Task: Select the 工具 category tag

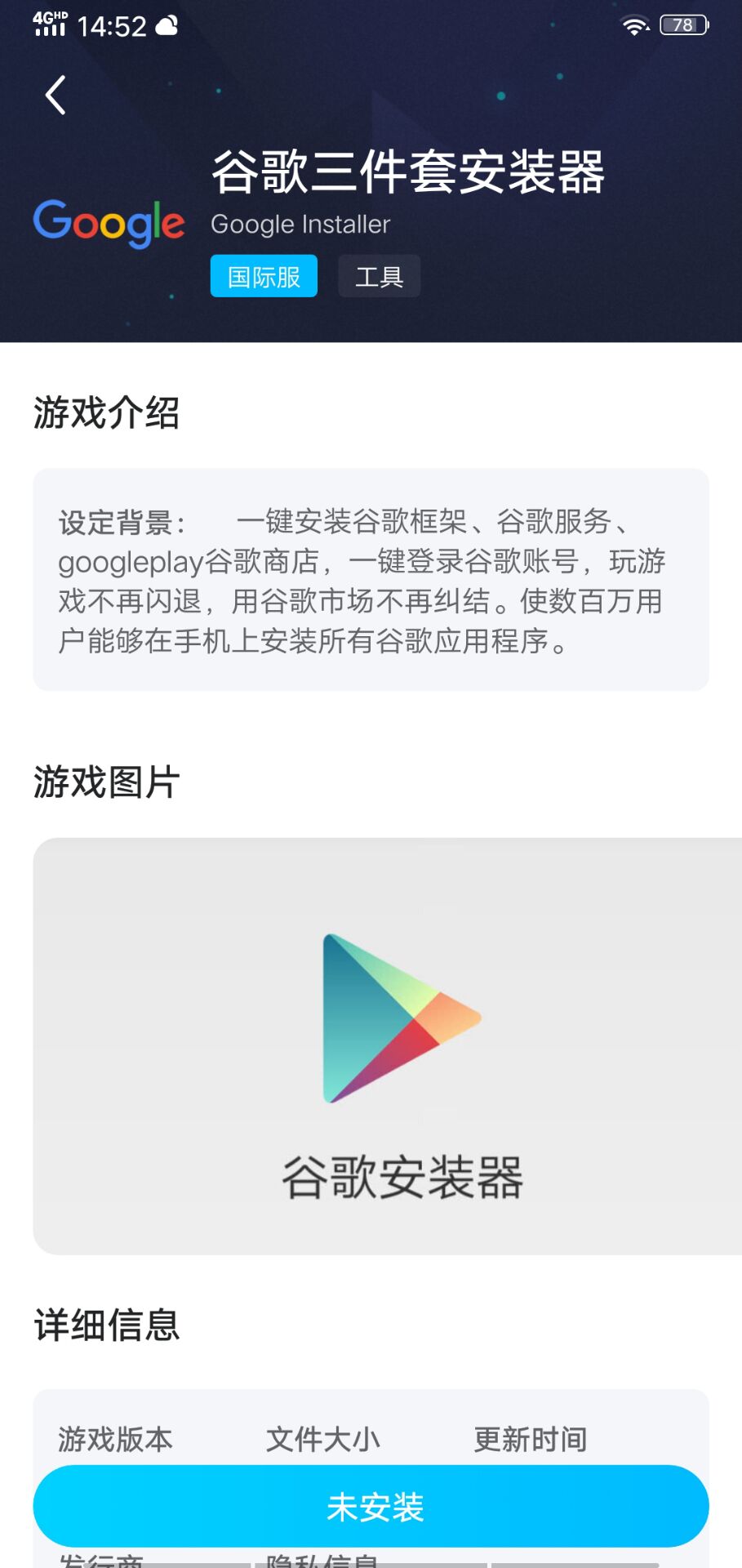Action: [379, 276]
